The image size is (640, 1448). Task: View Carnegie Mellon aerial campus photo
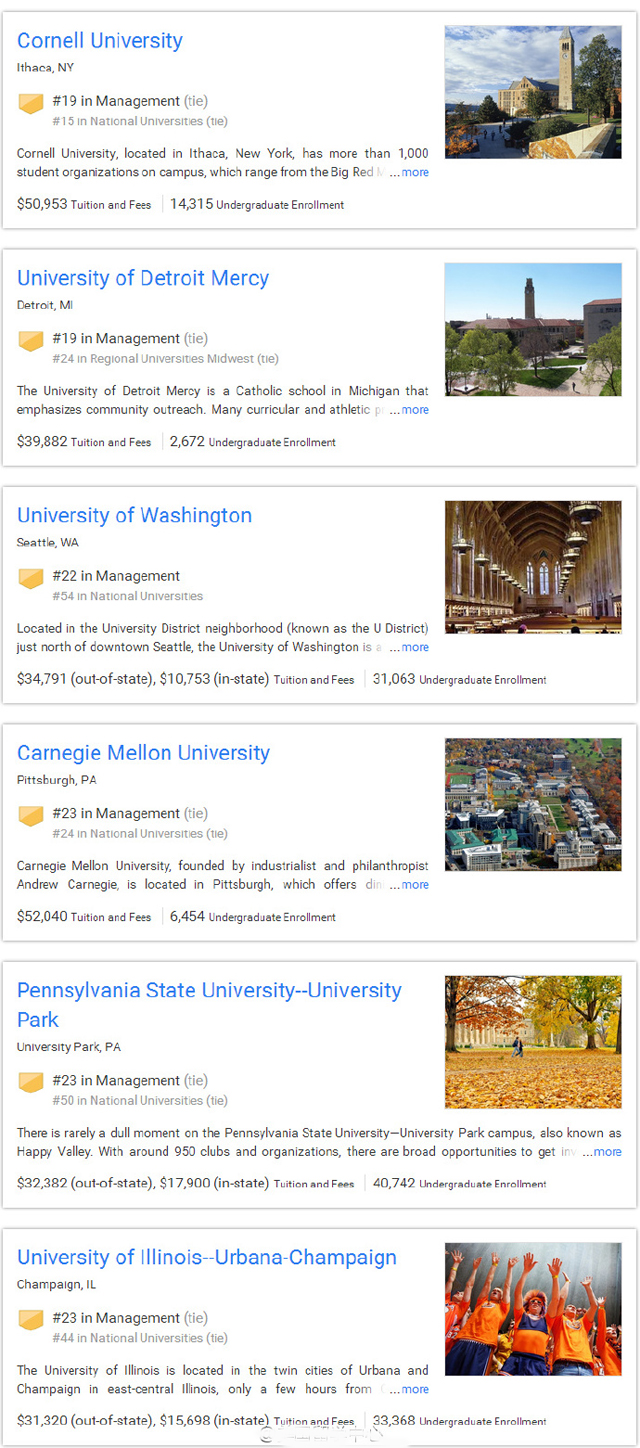point(533,804)
